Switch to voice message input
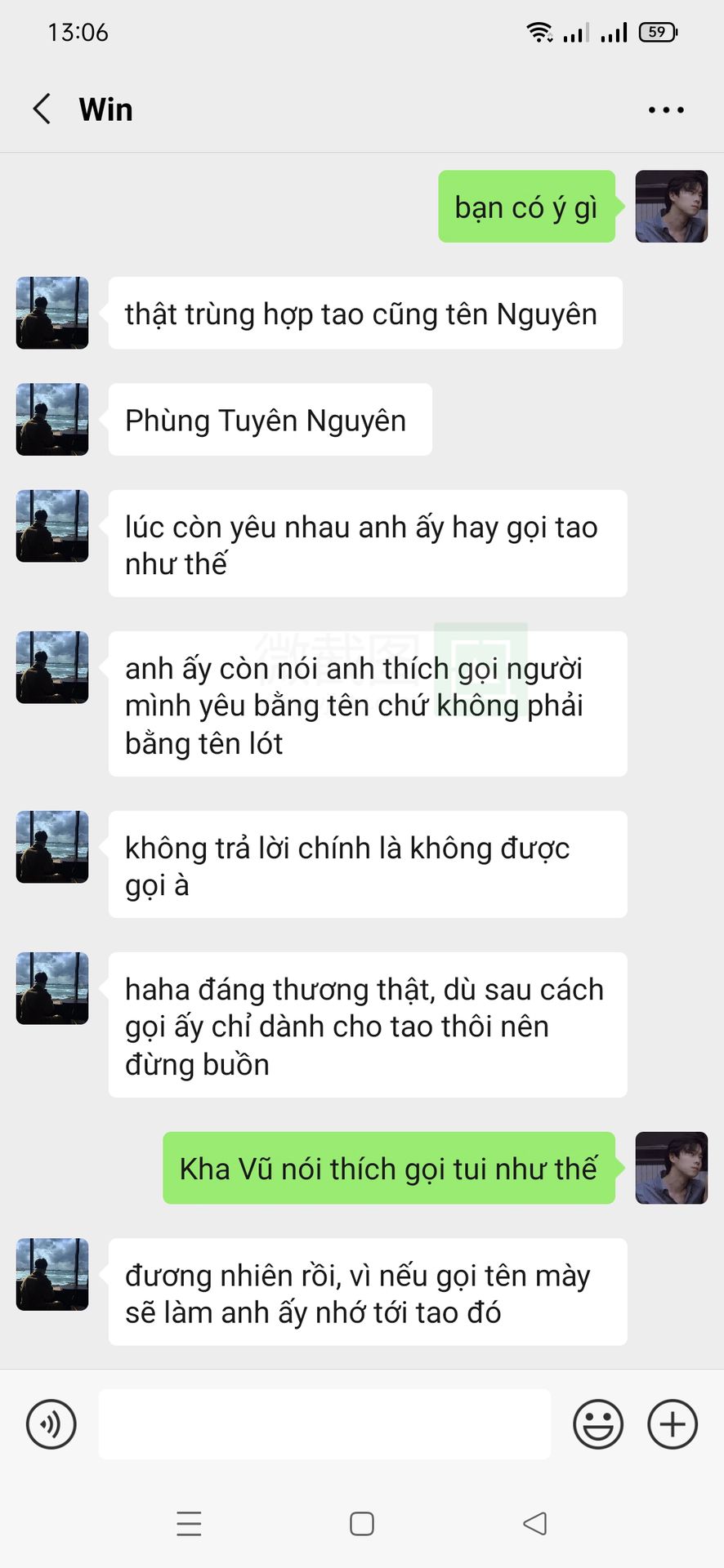The image size is (724, 1568). coord(51,1424)
